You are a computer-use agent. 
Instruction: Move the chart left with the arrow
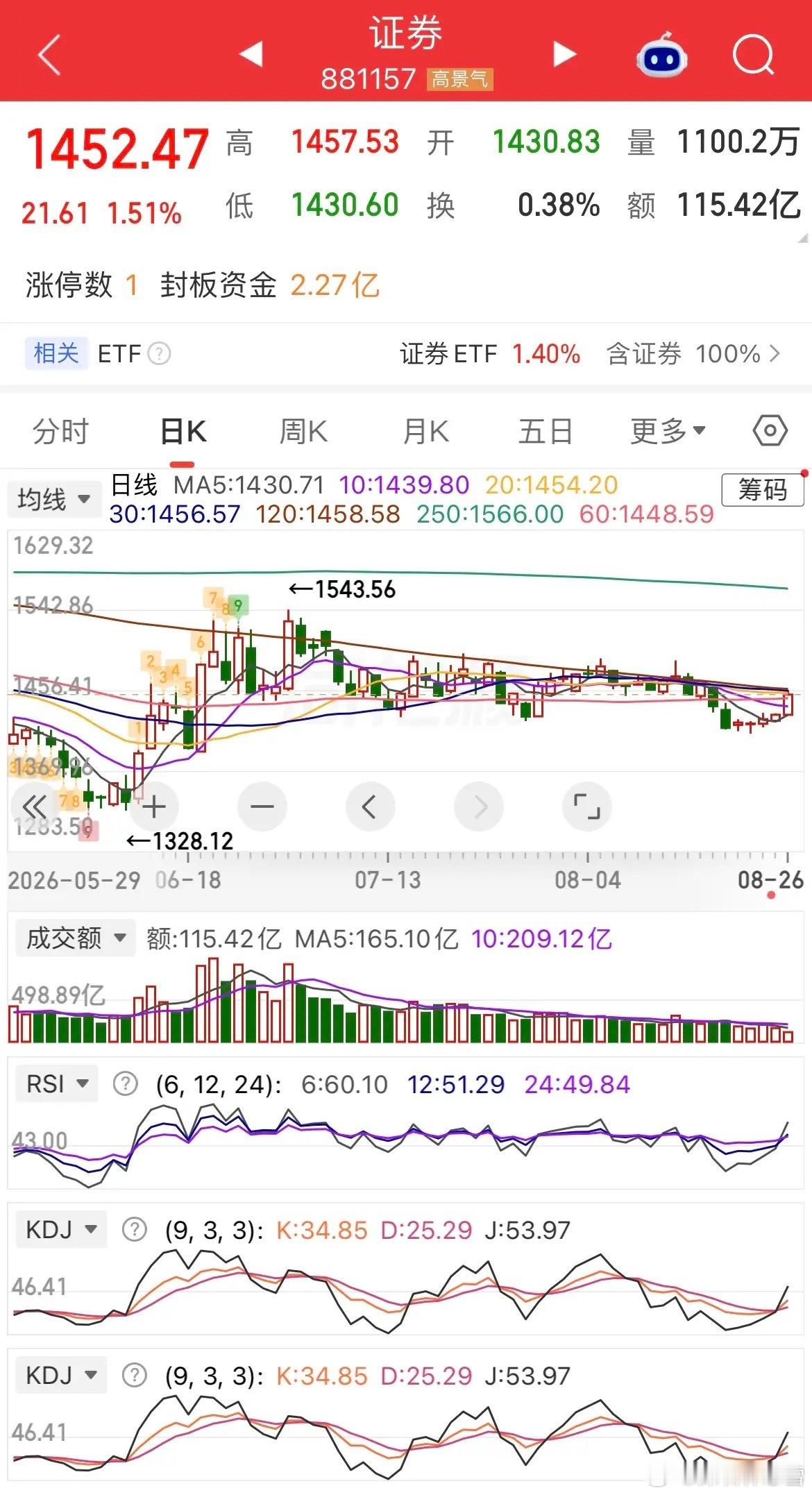(370, 806)
